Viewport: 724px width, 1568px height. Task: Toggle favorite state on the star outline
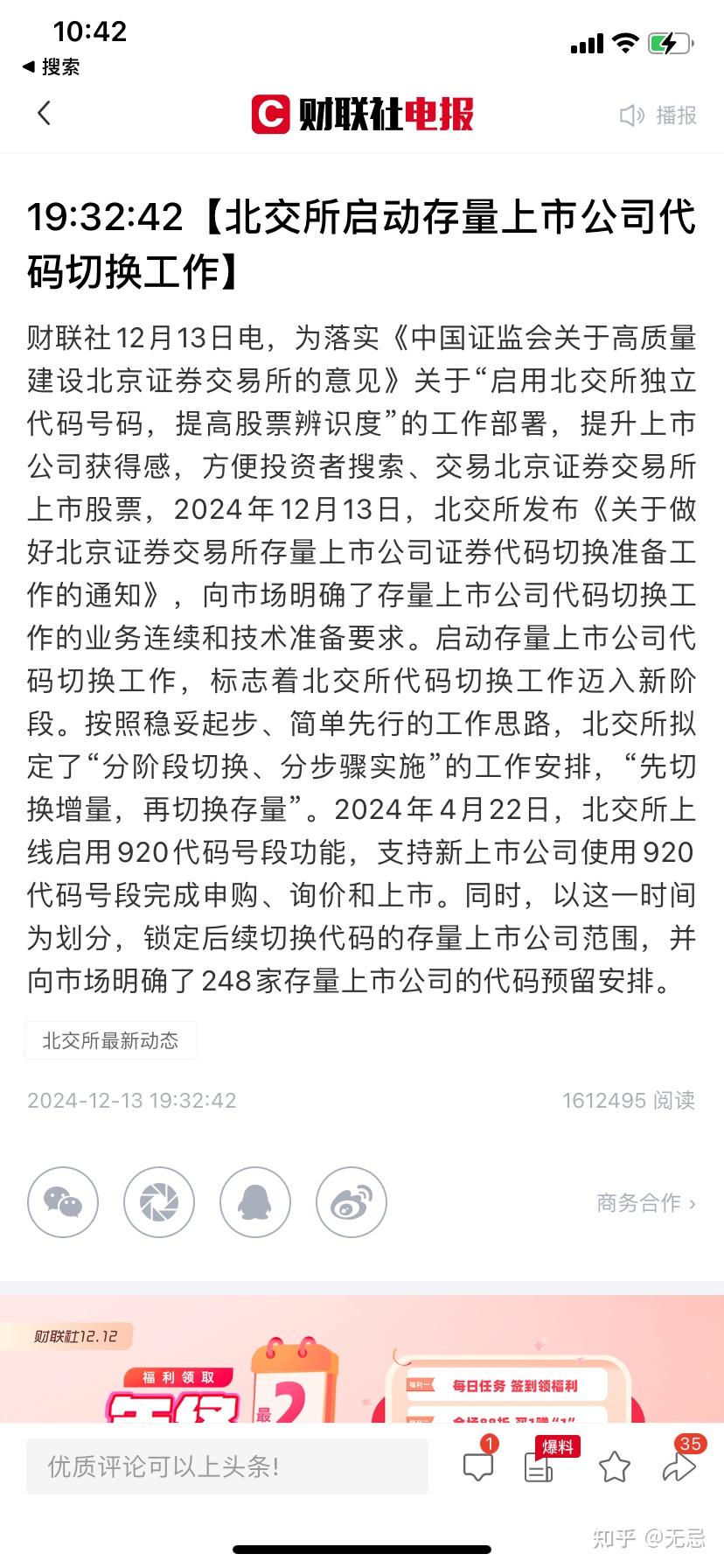615,1468
